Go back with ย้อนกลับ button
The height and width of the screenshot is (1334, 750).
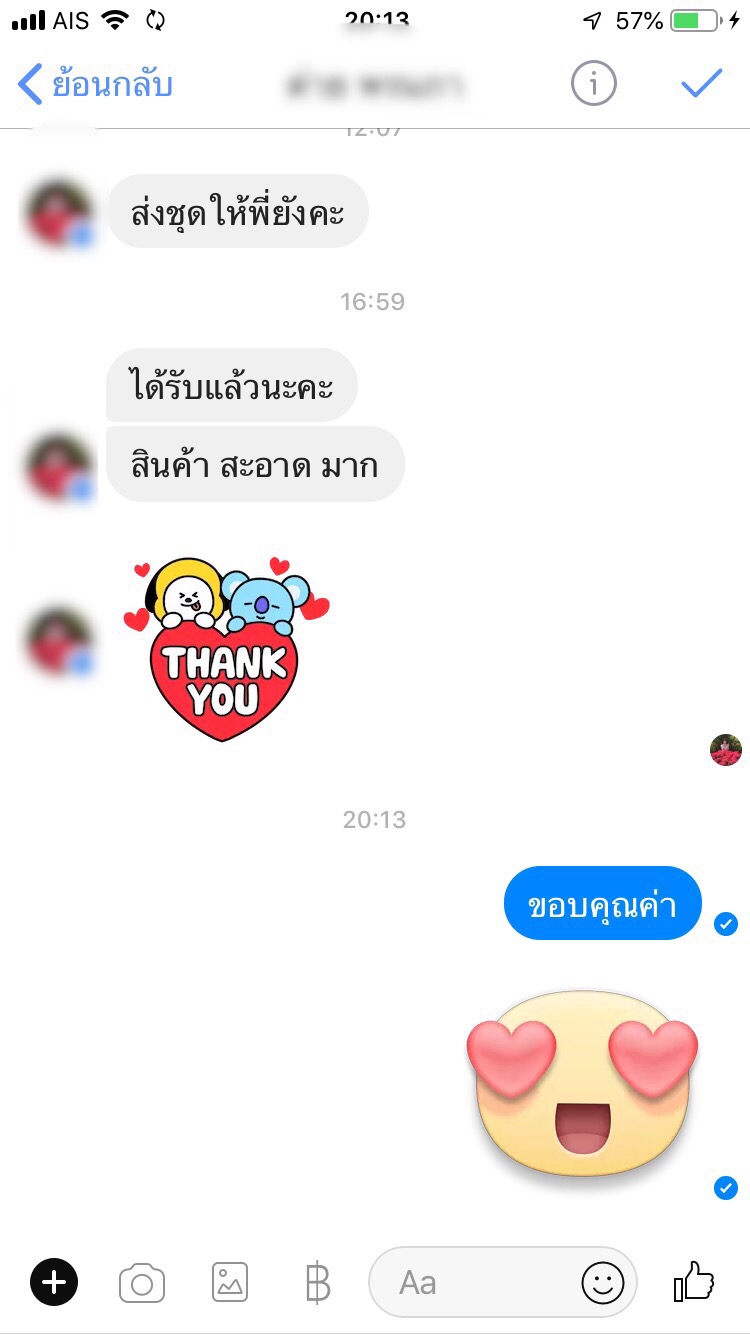pos(95,85)
